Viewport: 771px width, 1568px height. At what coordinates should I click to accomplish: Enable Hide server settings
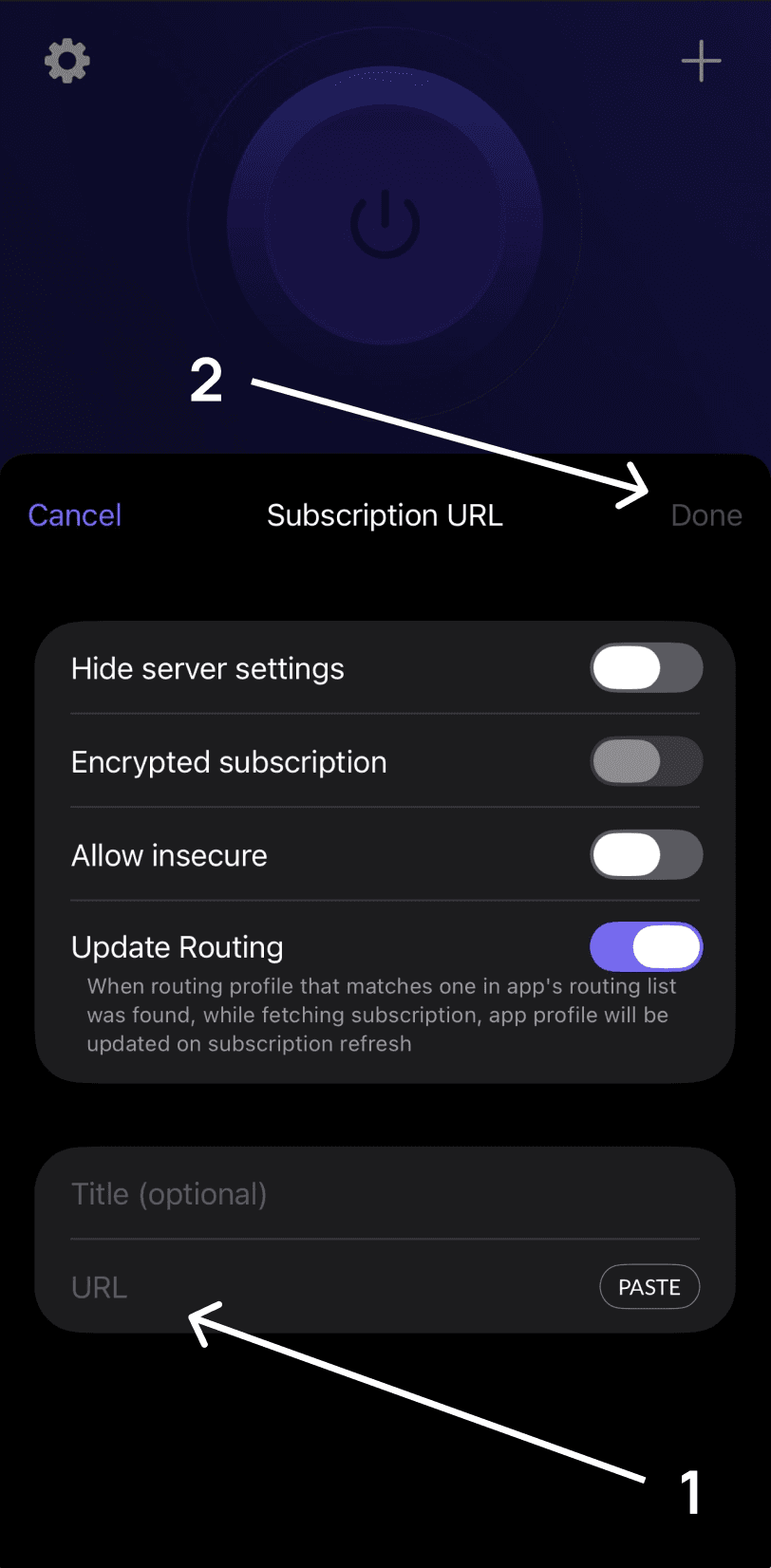point(646,668)
